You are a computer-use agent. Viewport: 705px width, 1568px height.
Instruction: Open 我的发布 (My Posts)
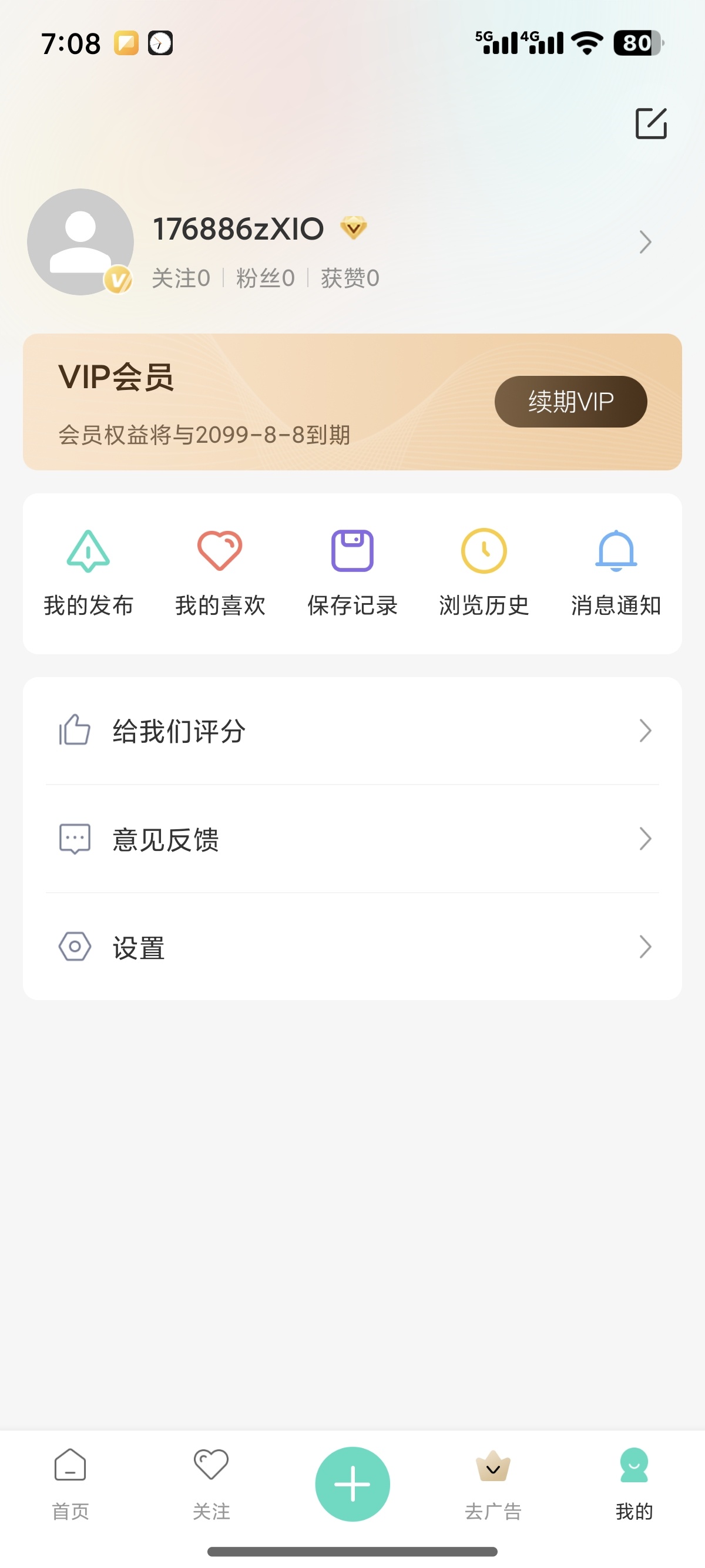pyautogui.click(x=88, y=572)
